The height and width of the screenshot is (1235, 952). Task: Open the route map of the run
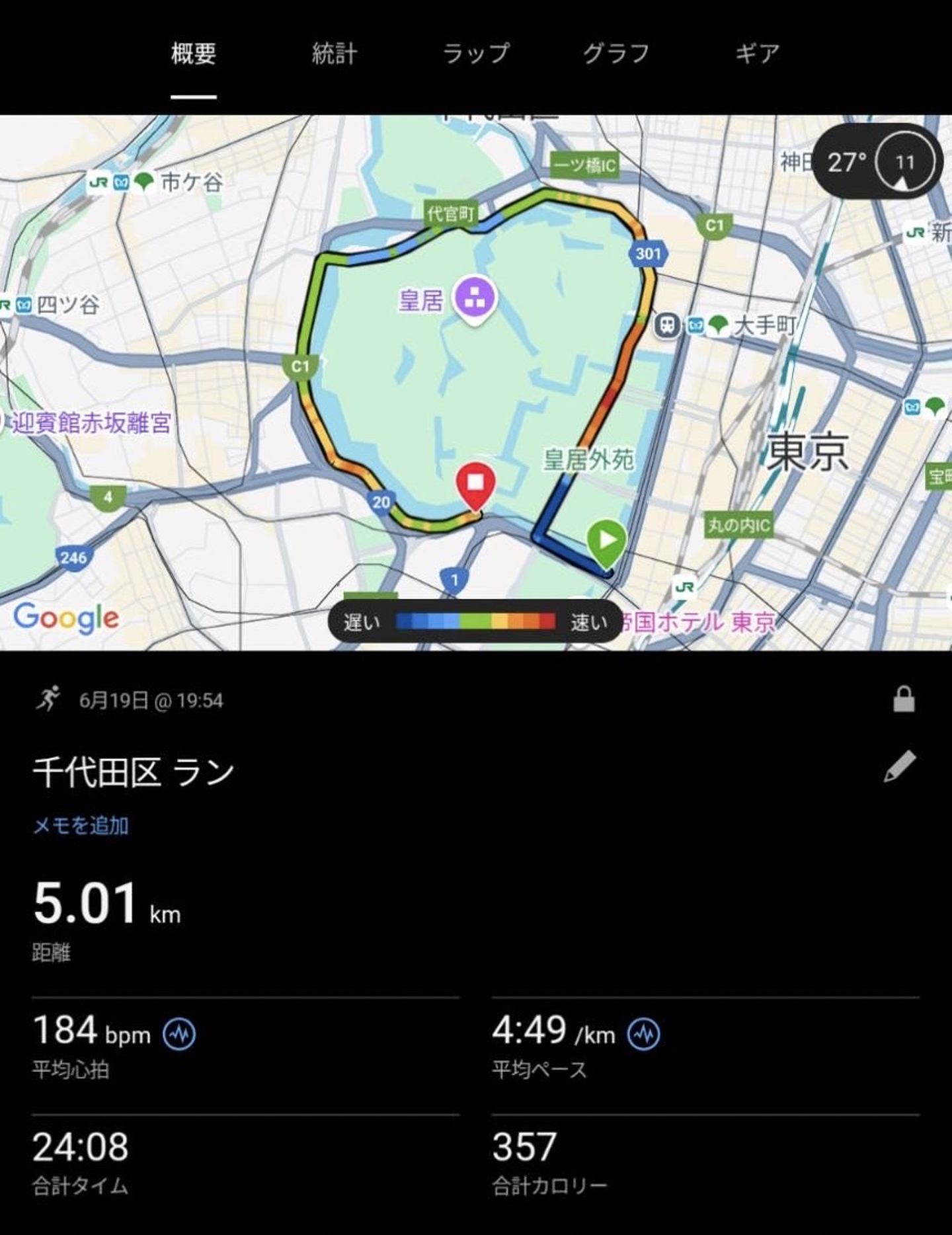(x=476, y=382)
